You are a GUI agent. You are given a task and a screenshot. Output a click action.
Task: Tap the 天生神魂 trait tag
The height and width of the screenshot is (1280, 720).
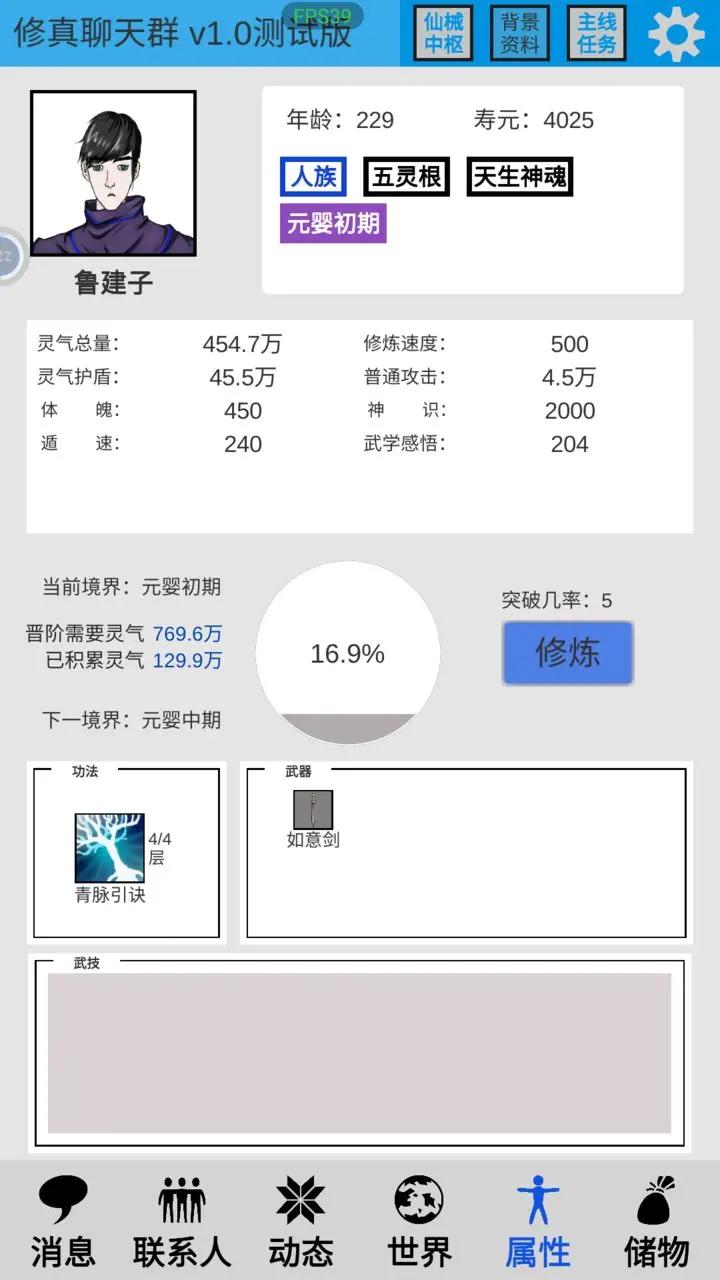coord(520,177)
